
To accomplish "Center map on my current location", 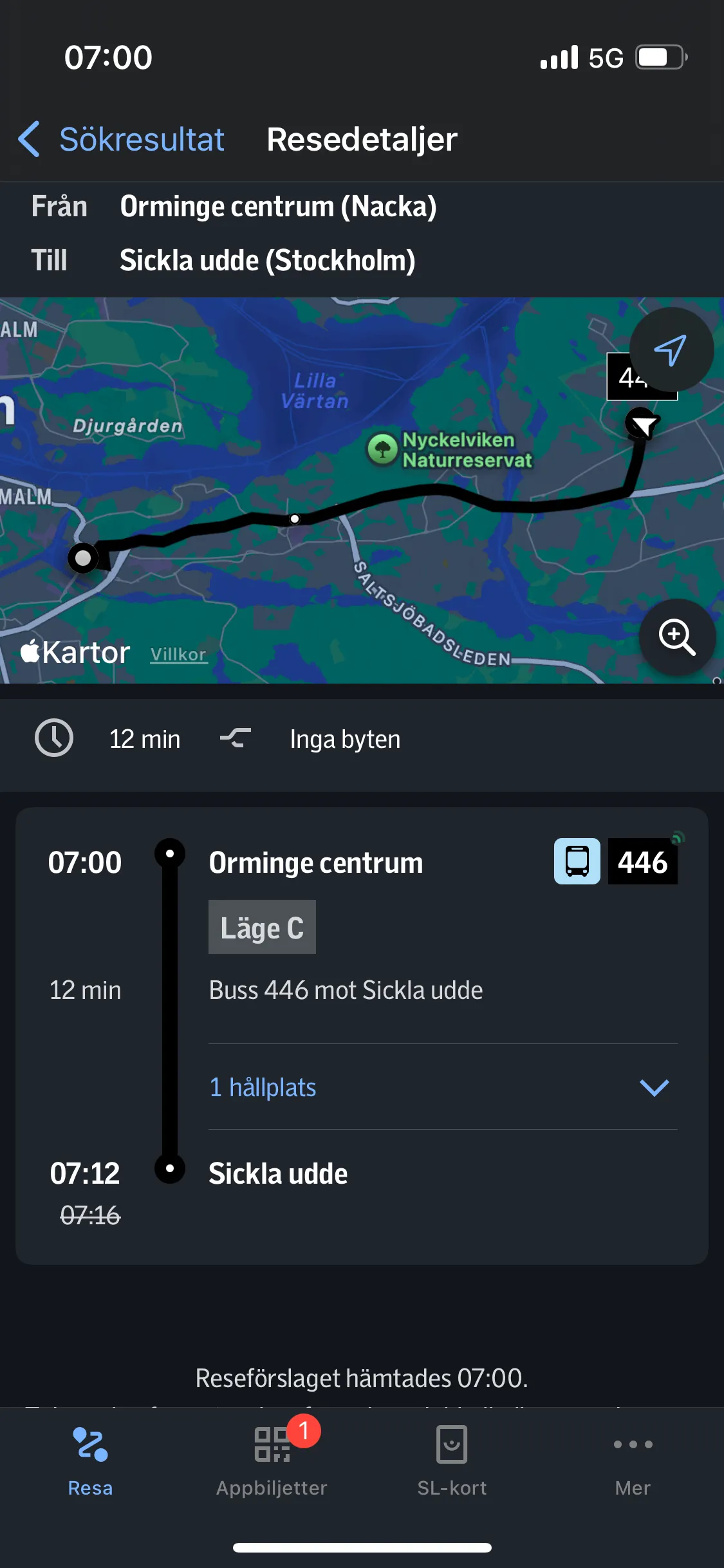I will click(671, 350).
